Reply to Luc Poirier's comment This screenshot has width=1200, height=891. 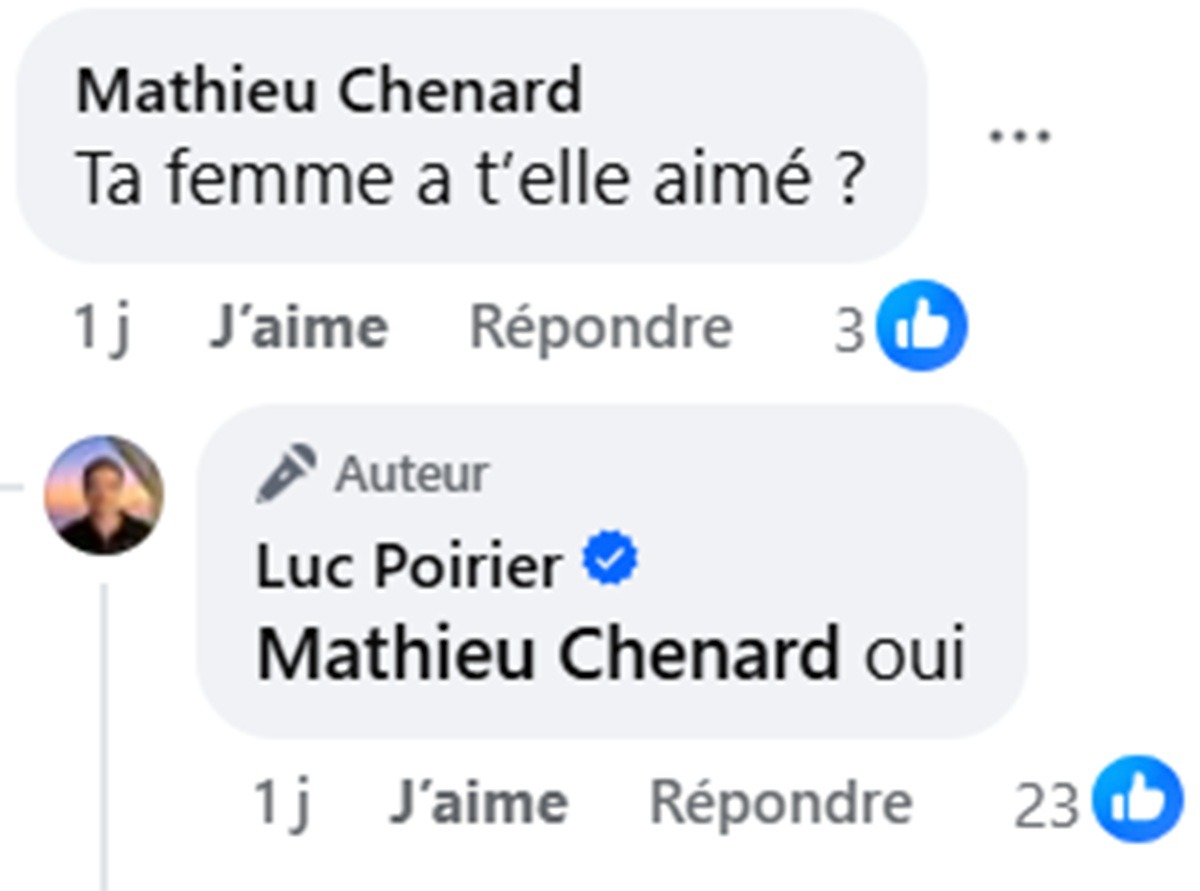click(x=781, y=803)
